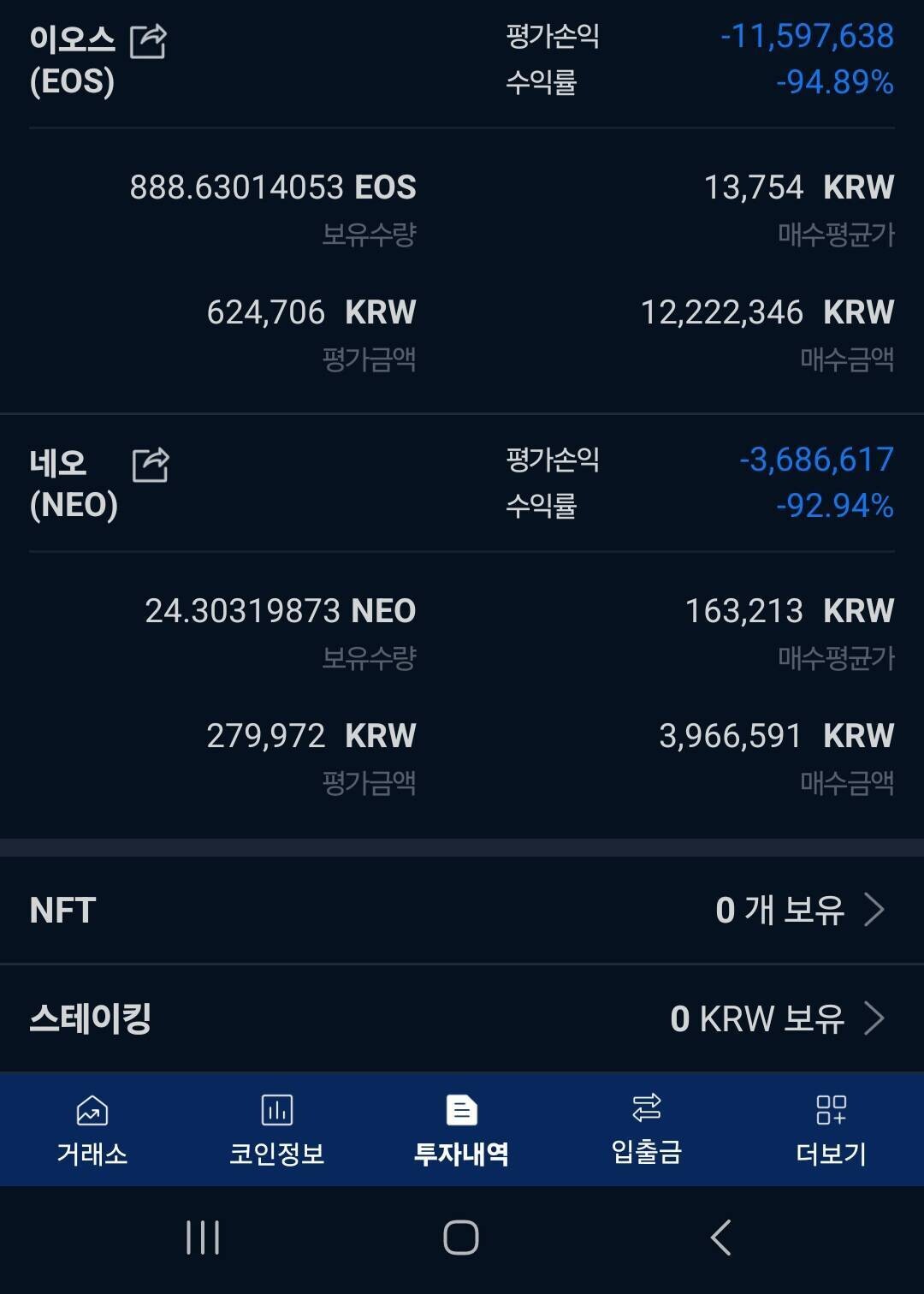The width and height of the screenshot is (924, 1294).
Task: Expand the NFT holdings row
Action: [x=462, y=910]
